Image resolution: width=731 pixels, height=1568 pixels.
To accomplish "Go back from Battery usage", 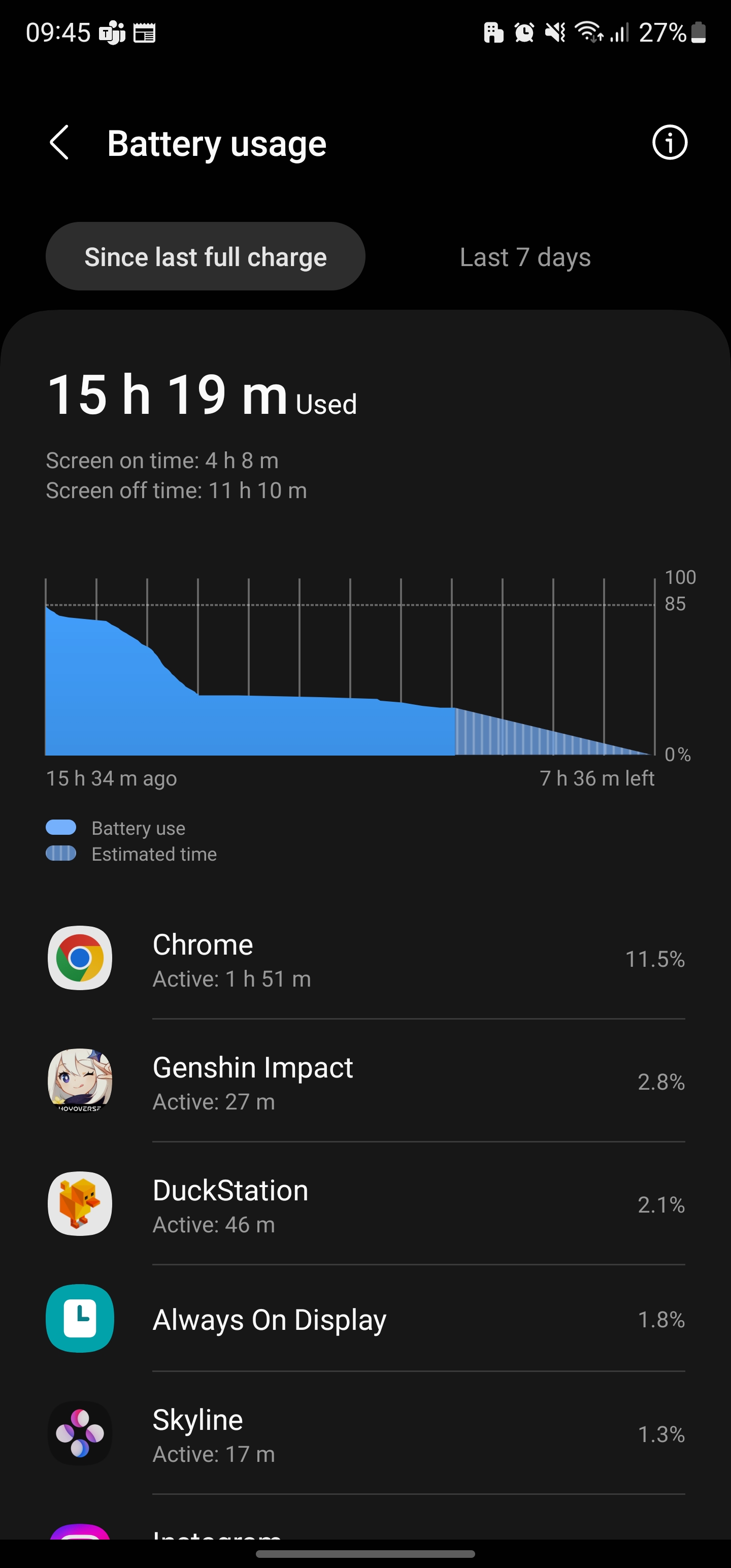I will [59, 143].
